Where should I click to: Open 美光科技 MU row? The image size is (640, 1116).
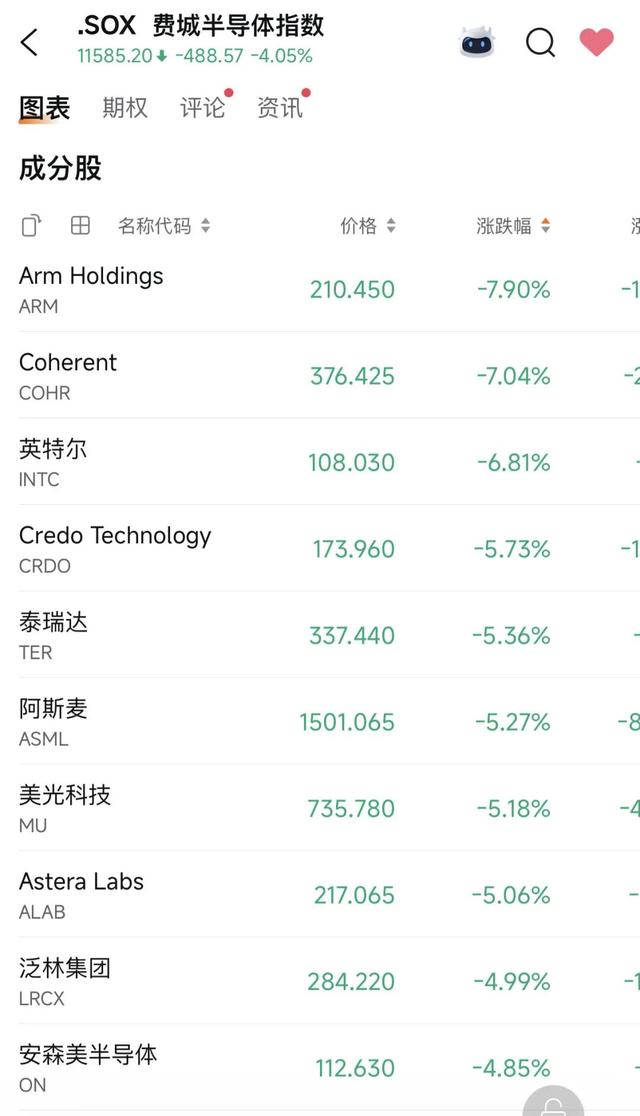(320, 808)
